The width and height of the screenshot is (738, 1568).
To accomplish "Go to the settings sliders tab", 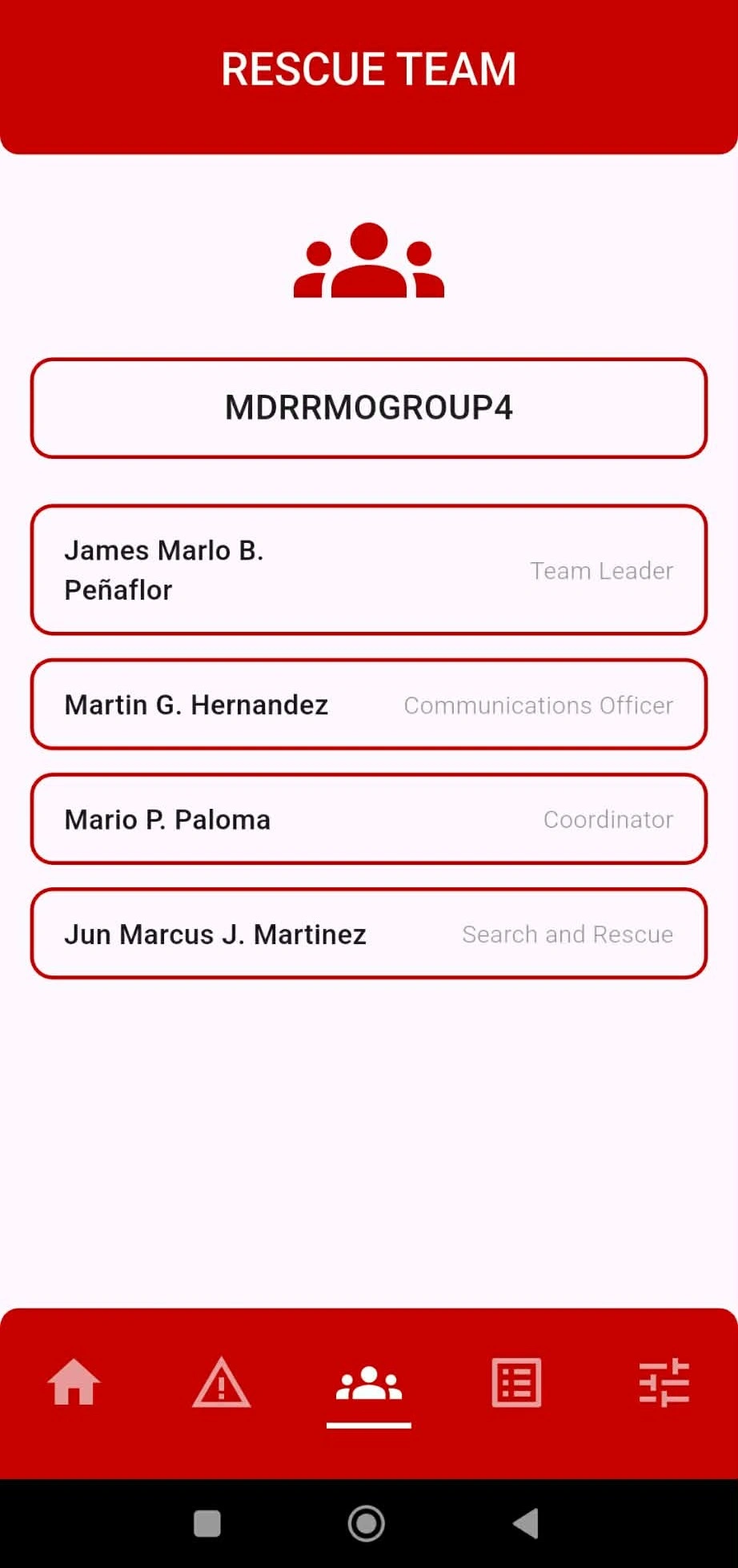I will click(664, 1382).
